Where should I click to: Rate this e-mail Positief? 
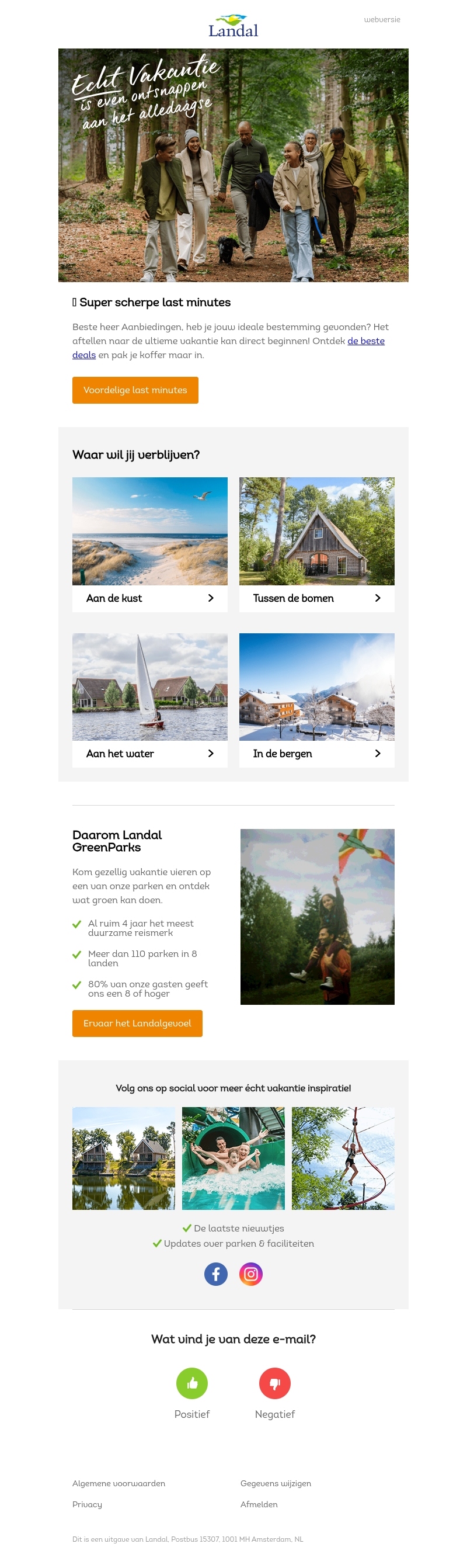click(x=191, y=1383)
